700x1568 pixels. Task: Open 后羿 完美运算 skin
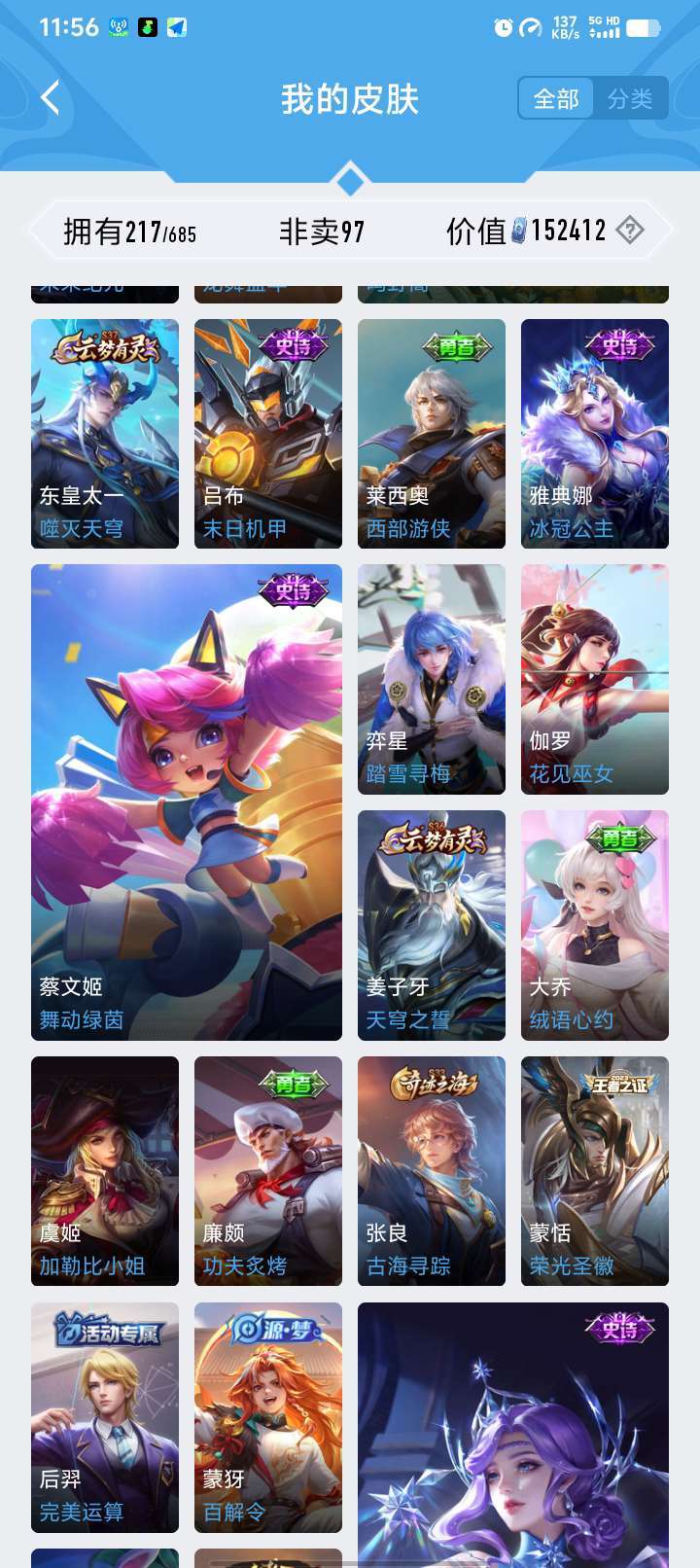click(105, 1417)
